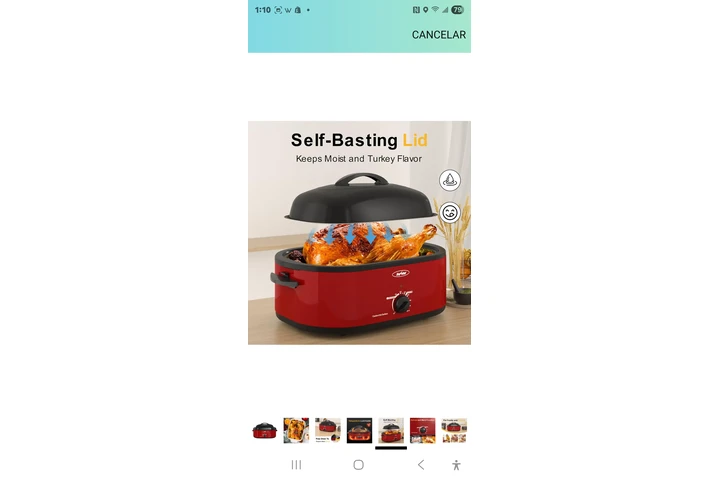Tap the main Self-Basting Lid image
The image size is (720, 480).
tap(359, 233)
